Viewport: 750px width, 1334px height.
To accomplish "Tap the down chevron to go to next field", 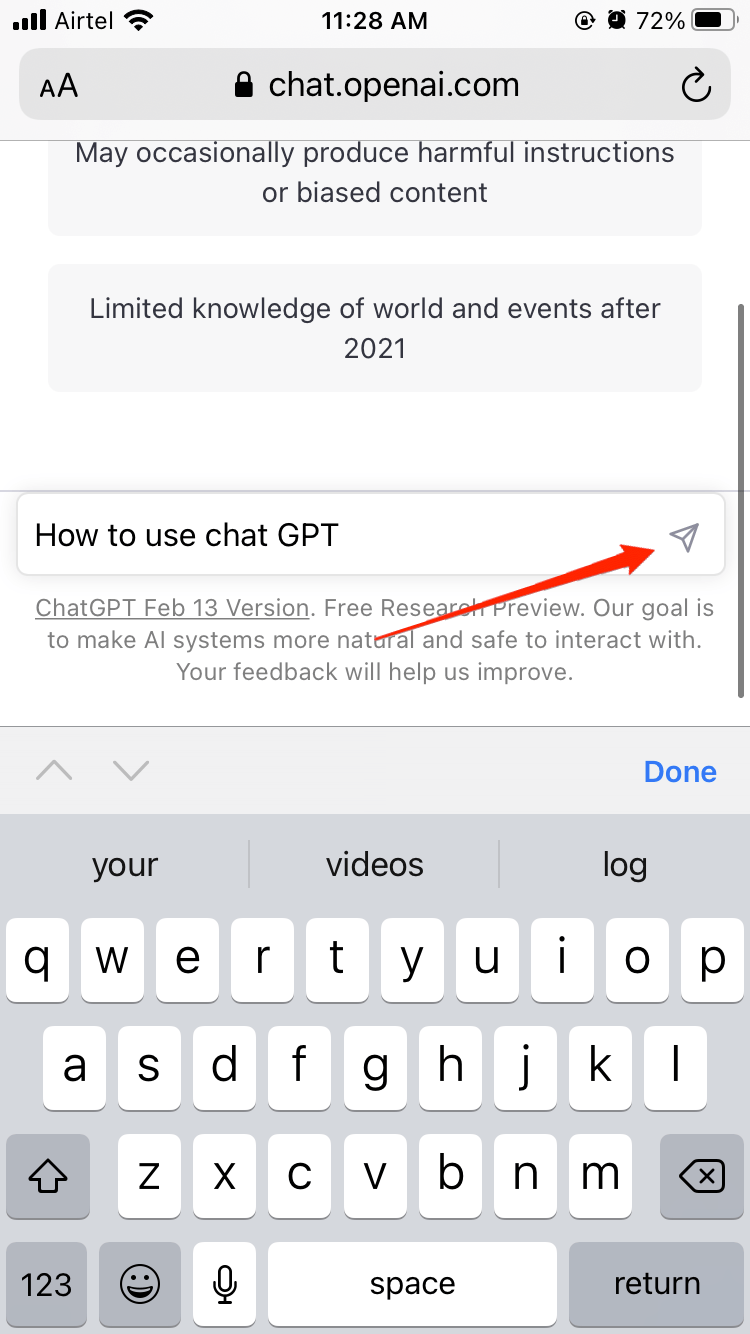I will pyautogui.click(x=130, y=770).
